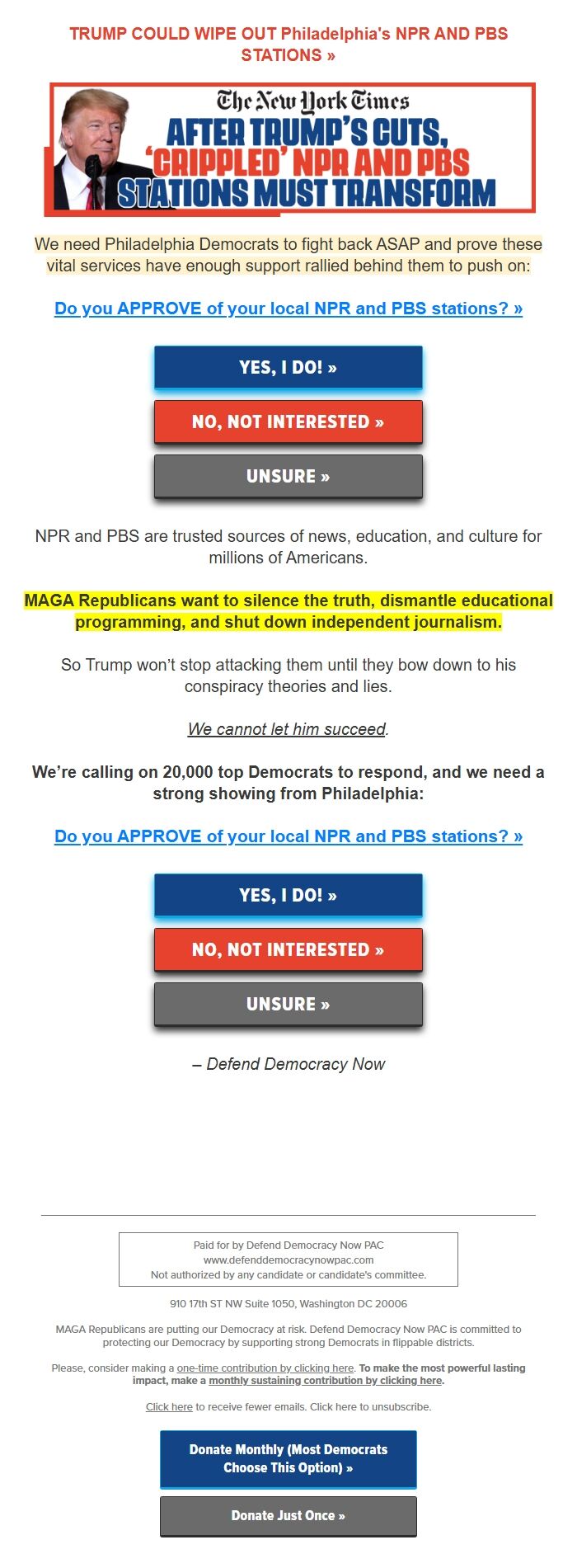The height and width of the screenshot is (1568, 577).
Task: Tap 'Click here' to receive fewer emails
Action: [169, 1406]
